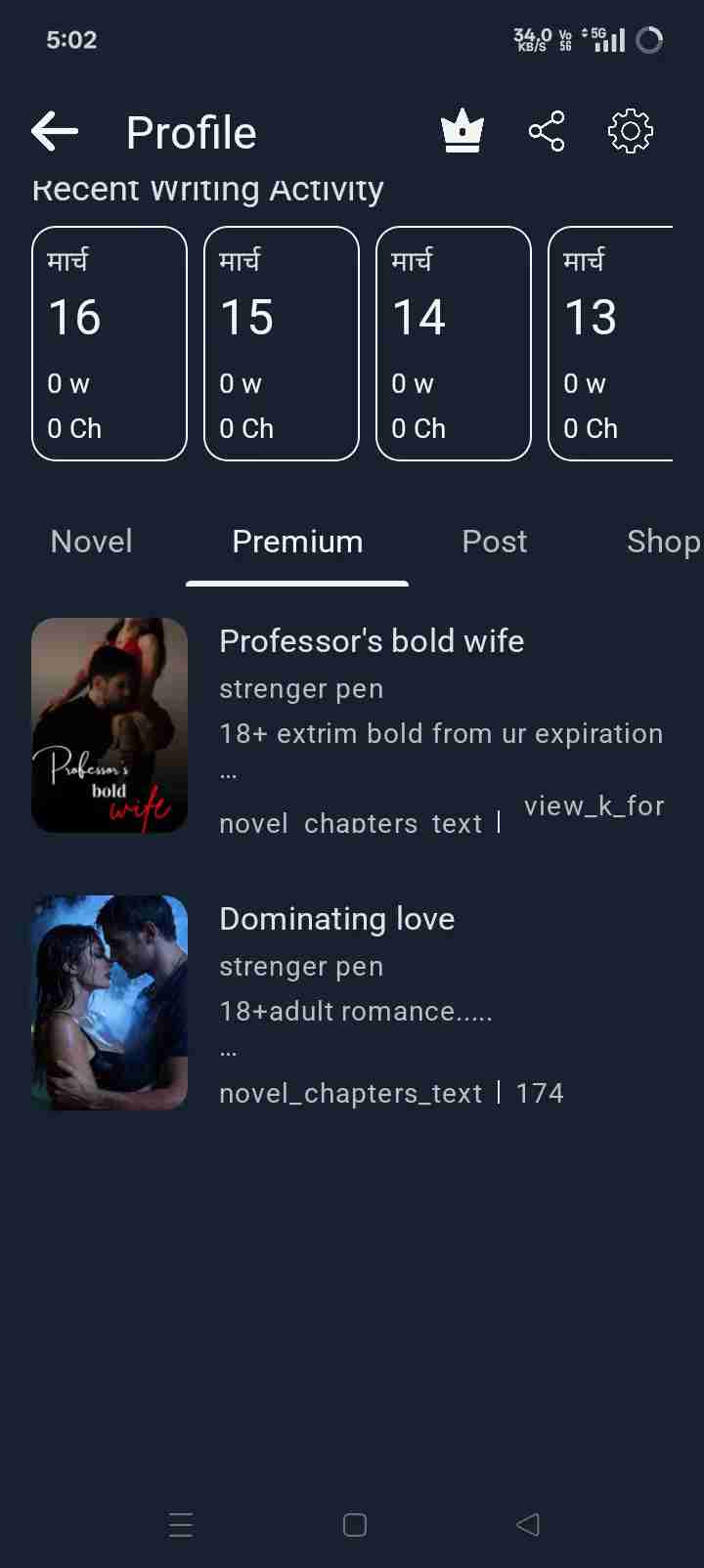Switch to the Novel tab
This screenshot has height=1568, width=704.
tap(91, 542)
